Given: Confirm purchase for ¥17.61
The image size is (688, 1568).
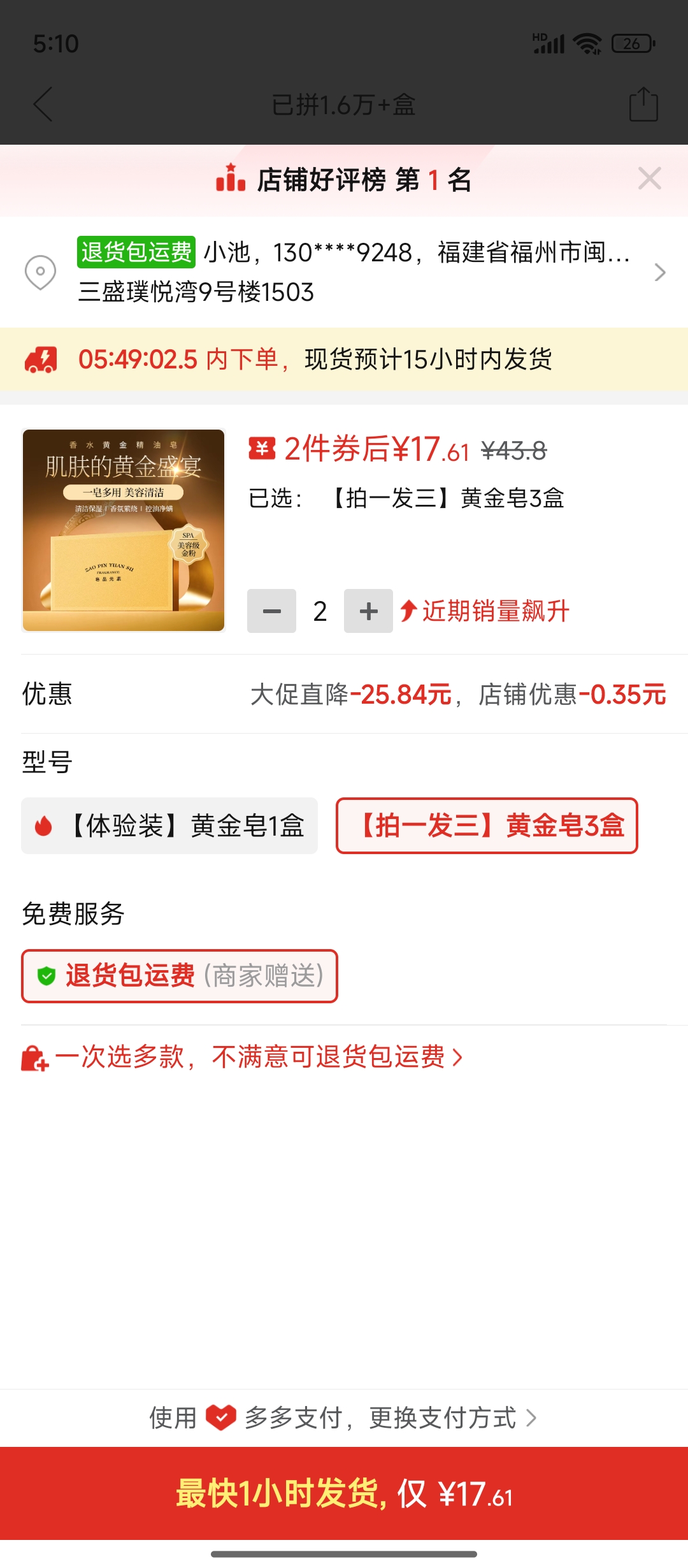Looking at the screenshot, I should tap(344, 1494).
